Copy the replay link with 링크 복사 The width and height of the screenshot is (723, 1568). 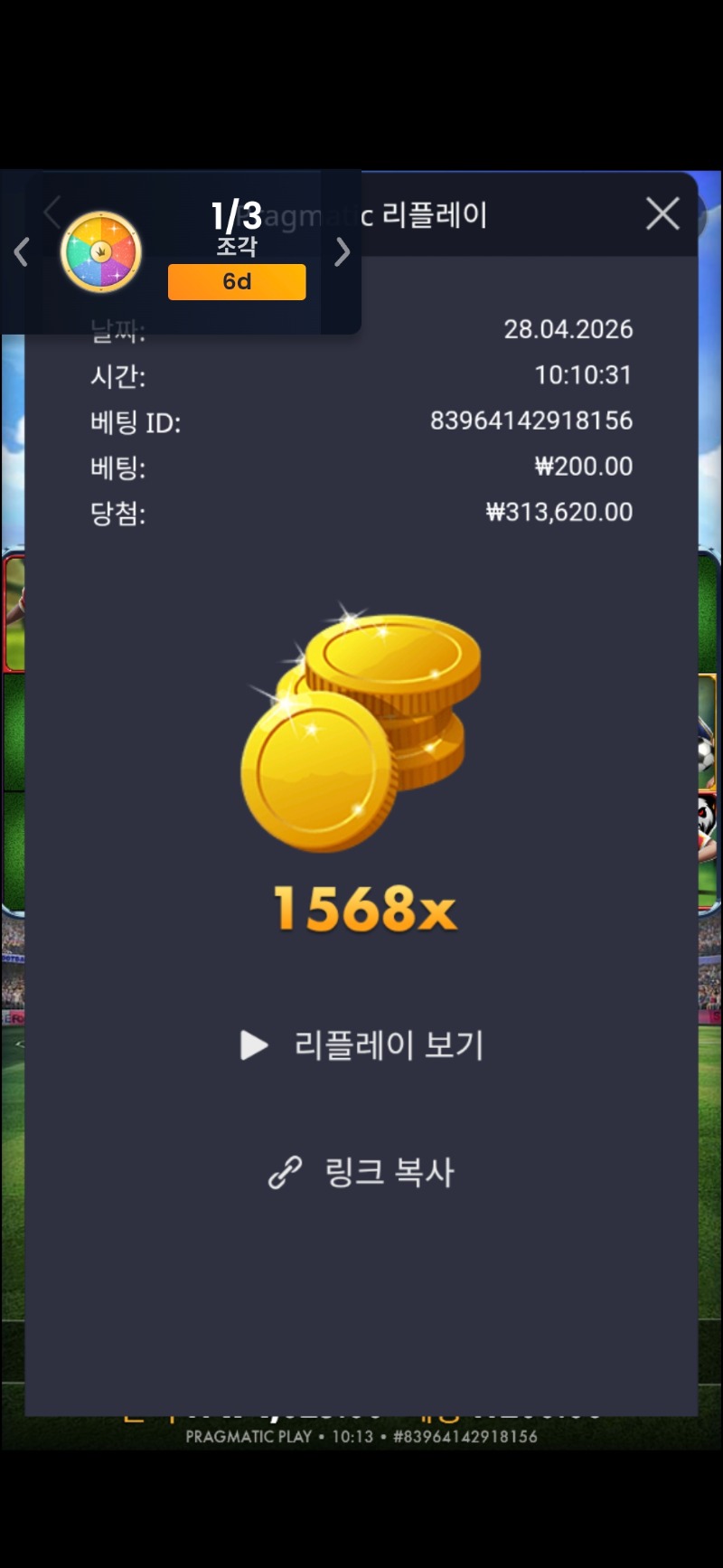pos(363,1172)
